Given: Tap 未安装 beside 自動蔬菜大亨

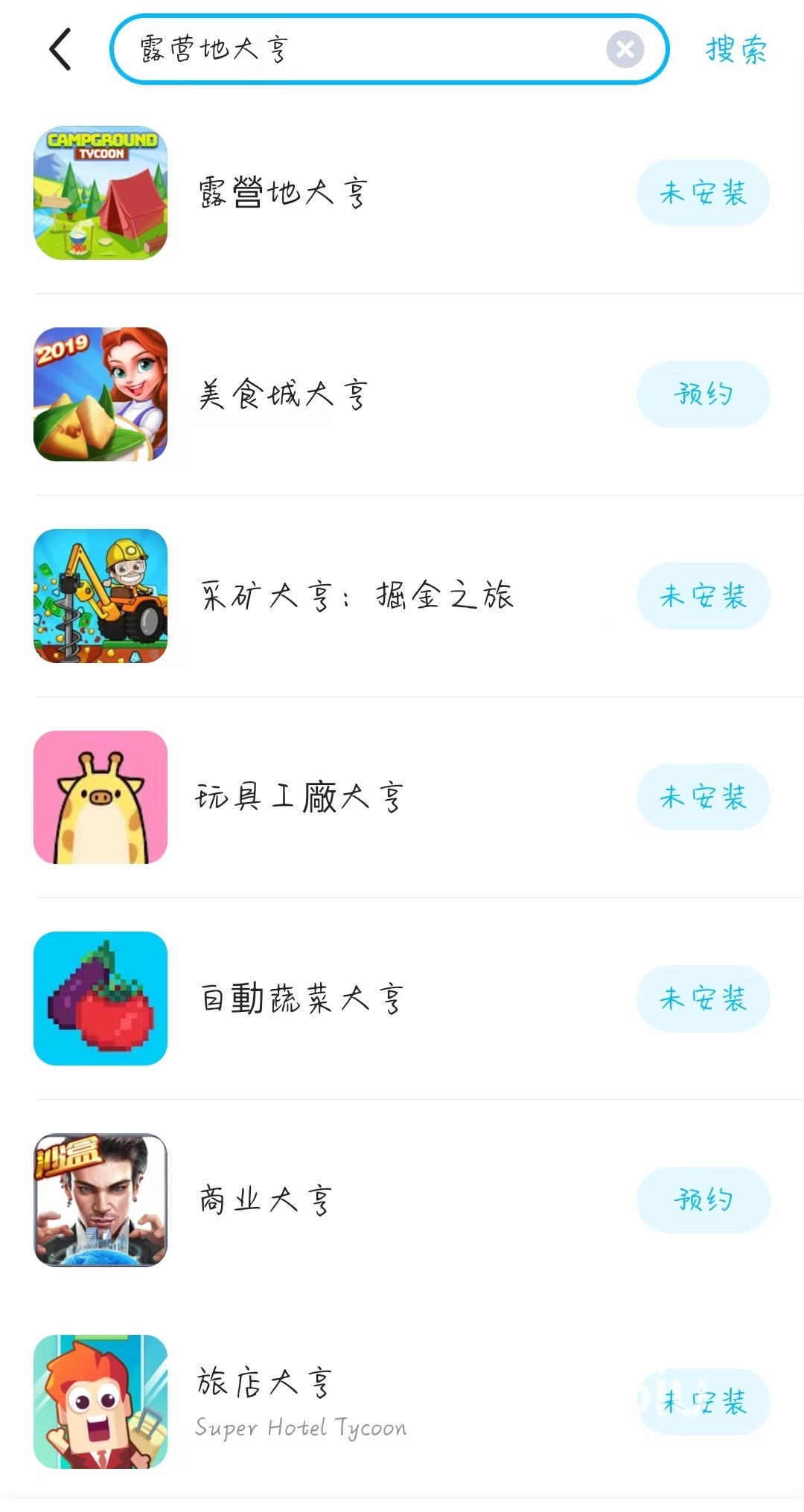Looking at the screenshot, I should pos(703,999).
